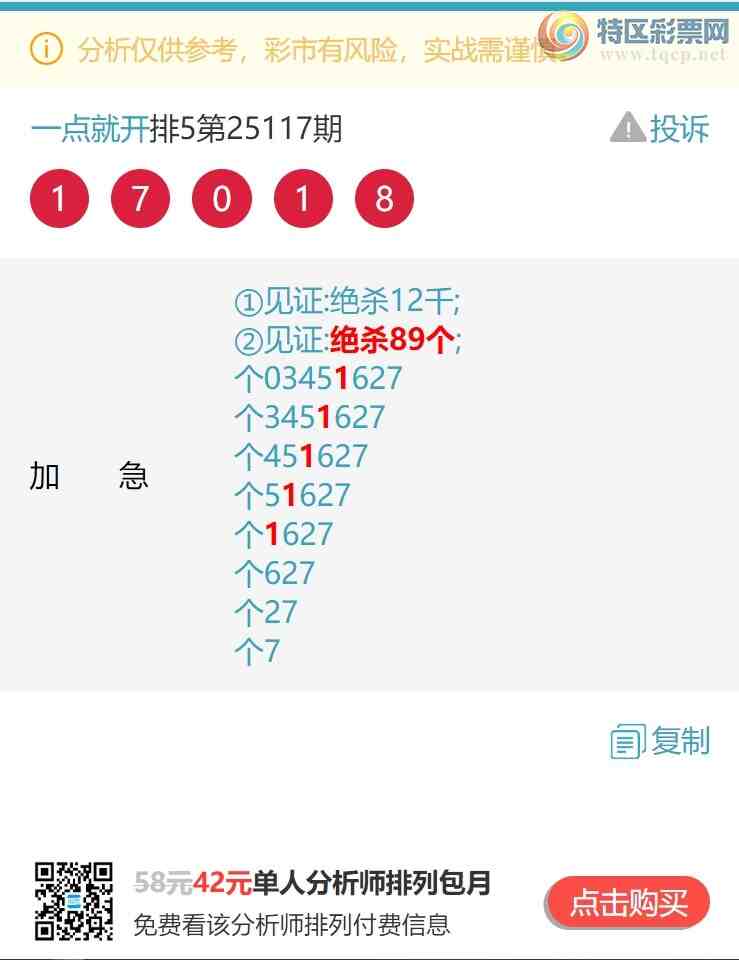This screenshot has height=960, width=739.
Task: Open the 投诉 complaint link
Action: (661, 129)
